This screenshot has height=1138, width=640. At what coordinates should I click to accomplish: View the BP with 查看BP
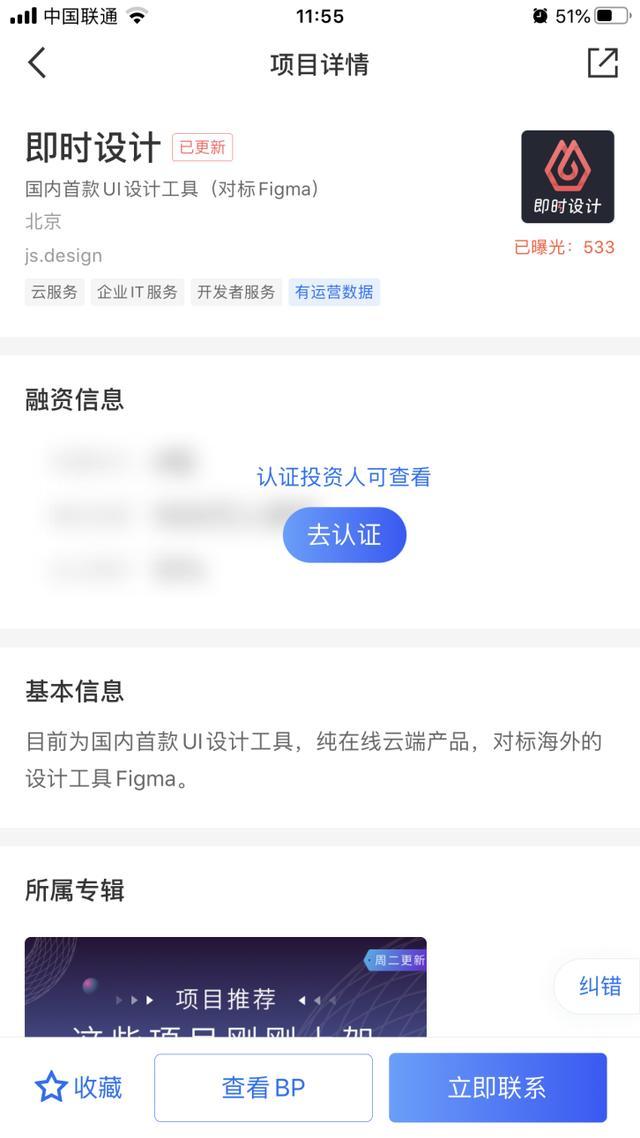pos(263,1087)
